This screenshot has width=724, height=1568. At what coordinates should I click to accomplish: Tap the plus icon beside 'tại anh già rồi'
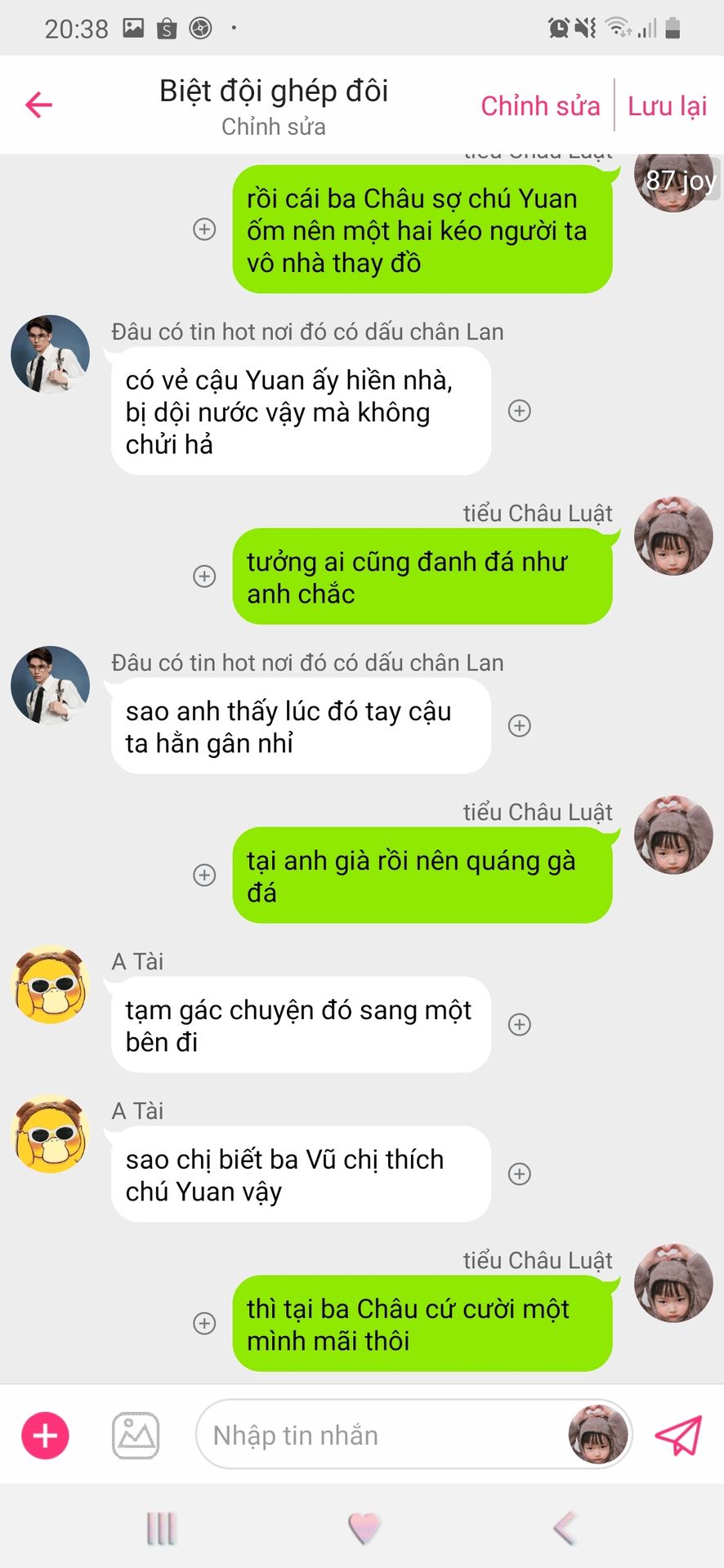pos(204,875)
